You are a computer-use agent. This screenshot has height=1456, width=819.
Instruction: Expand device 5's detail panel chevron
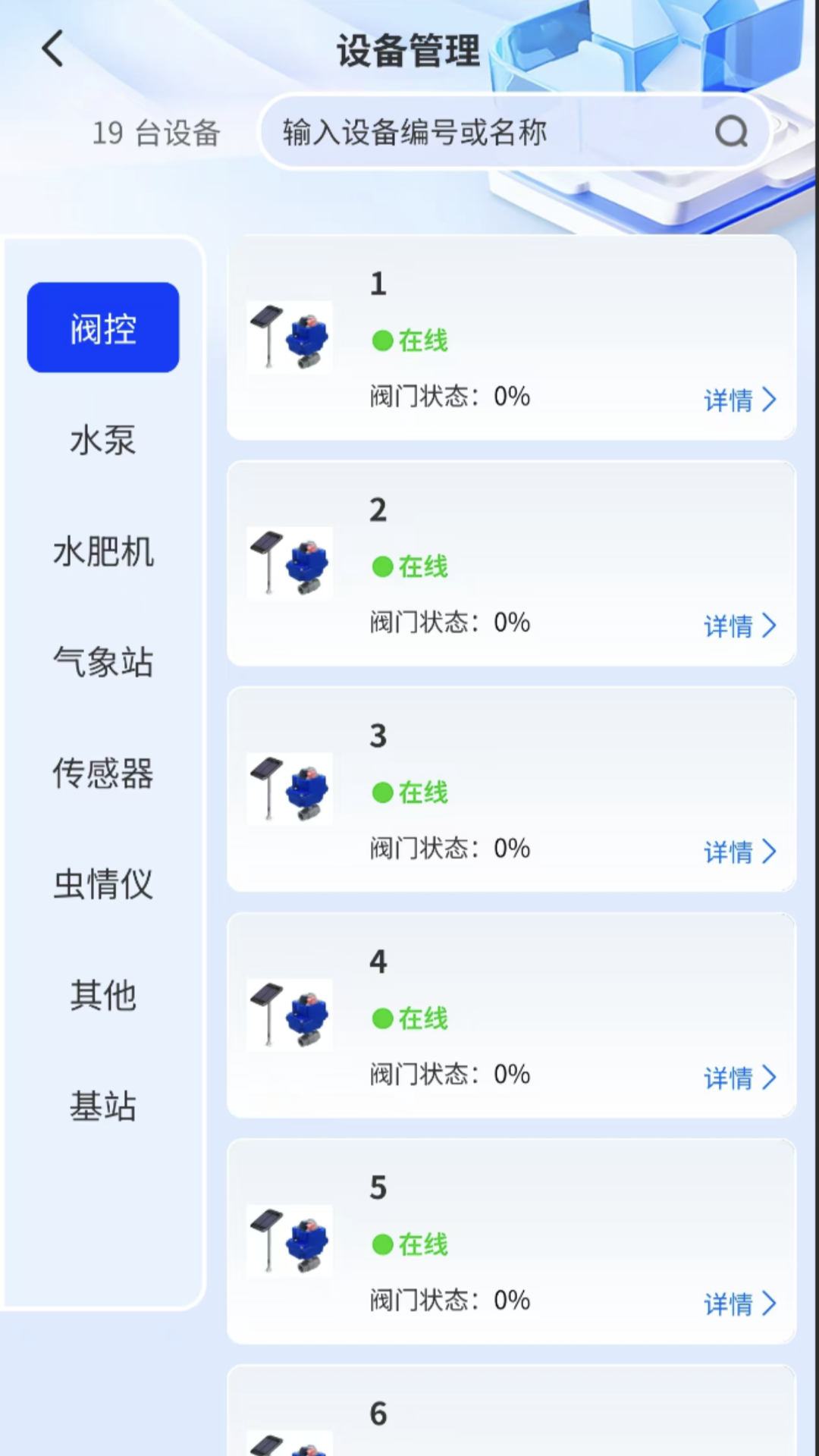(x=769, y=1304)
